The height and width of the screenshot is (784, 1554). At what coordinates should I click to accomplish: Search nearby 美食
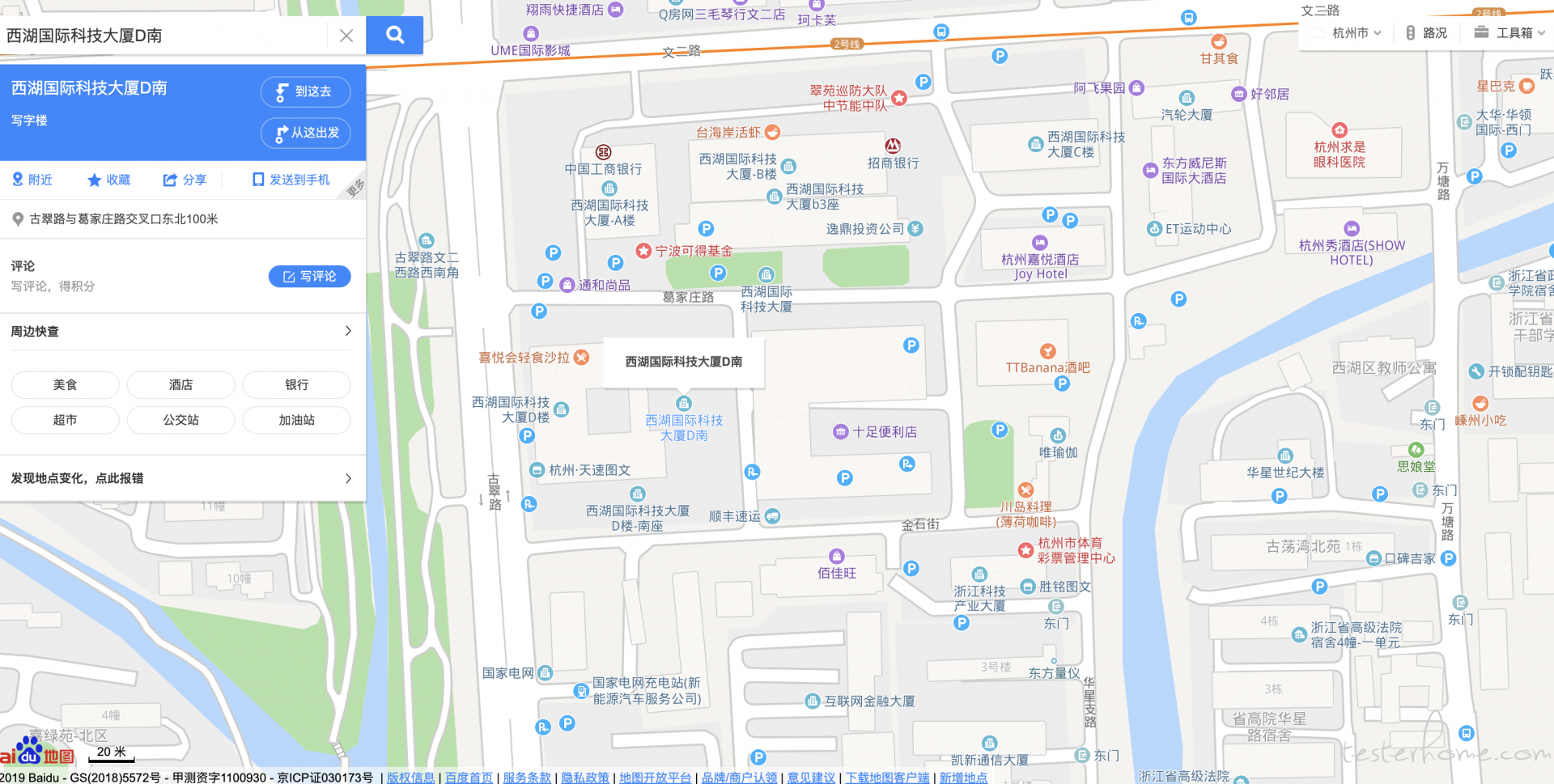[65, 384]
